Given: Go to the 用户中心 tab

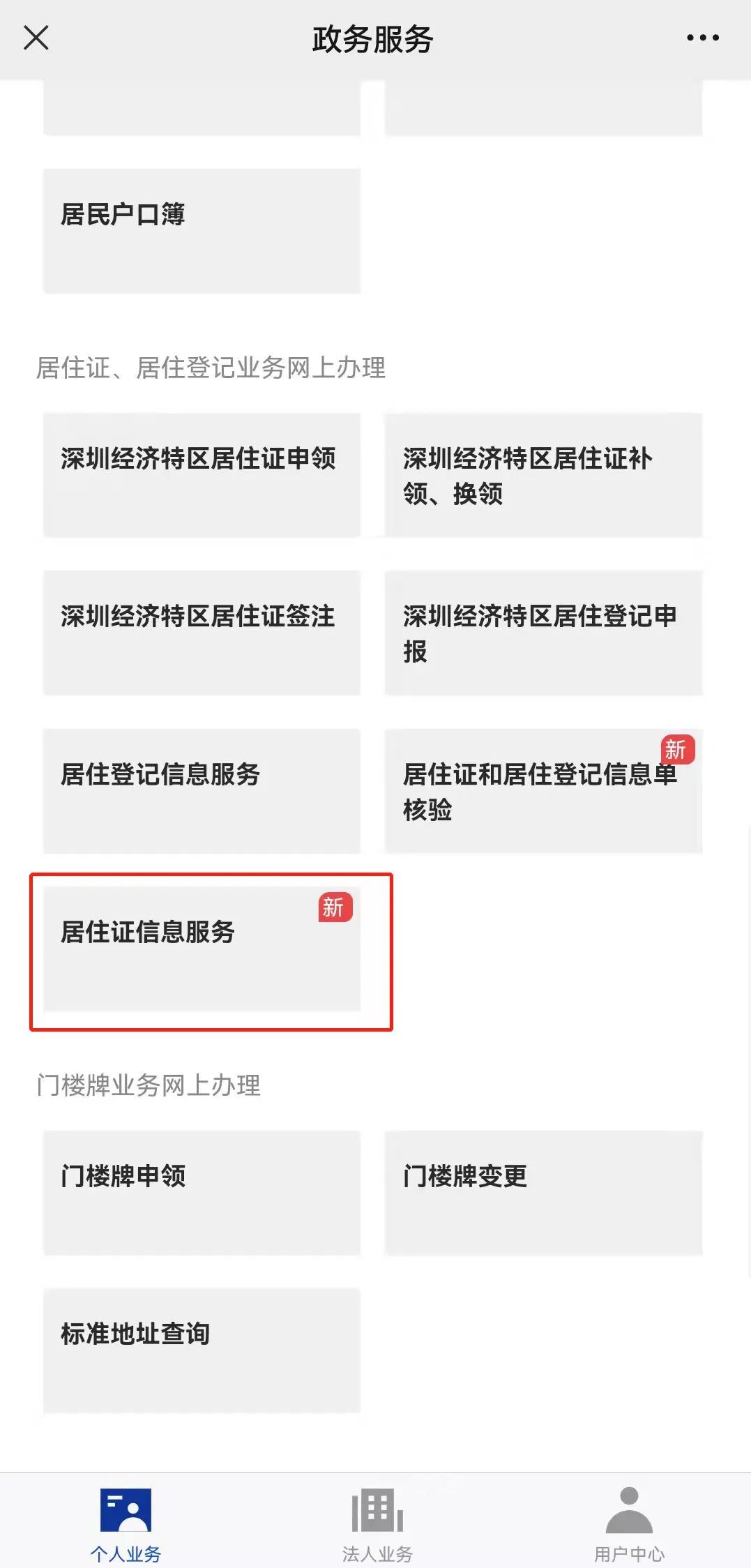Looking at the screenshot, I should (x=629, y=1525).
